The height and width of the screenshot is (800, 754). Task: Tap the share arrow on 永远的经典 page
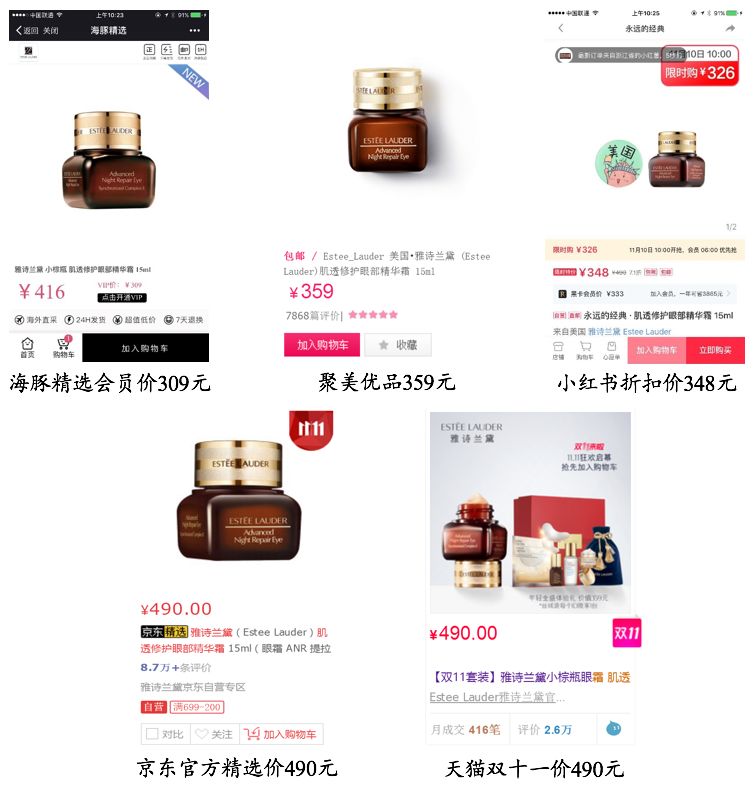coord(731,27)
